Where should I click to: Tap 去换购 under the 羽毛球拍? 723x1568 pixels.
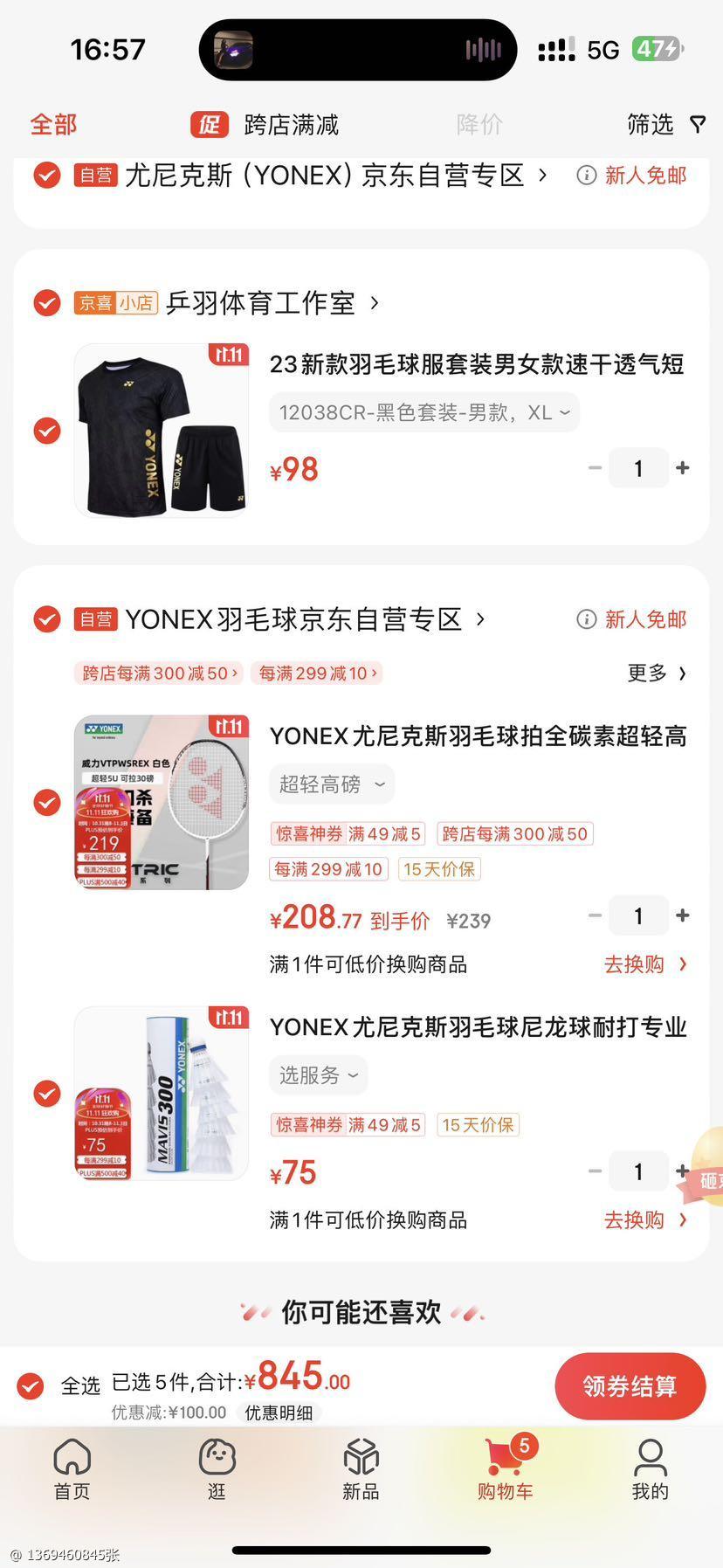pyautogui.click(x=645, y=964)
